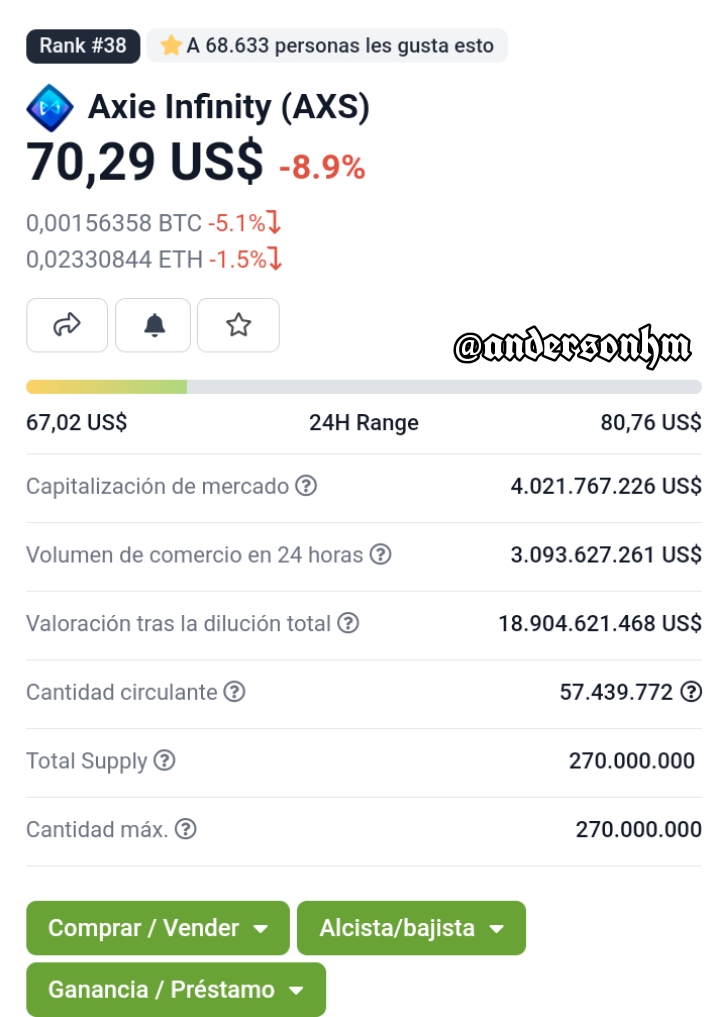
Task: Open info icon beside Cantidad circulante label
Action: (234, 691)
